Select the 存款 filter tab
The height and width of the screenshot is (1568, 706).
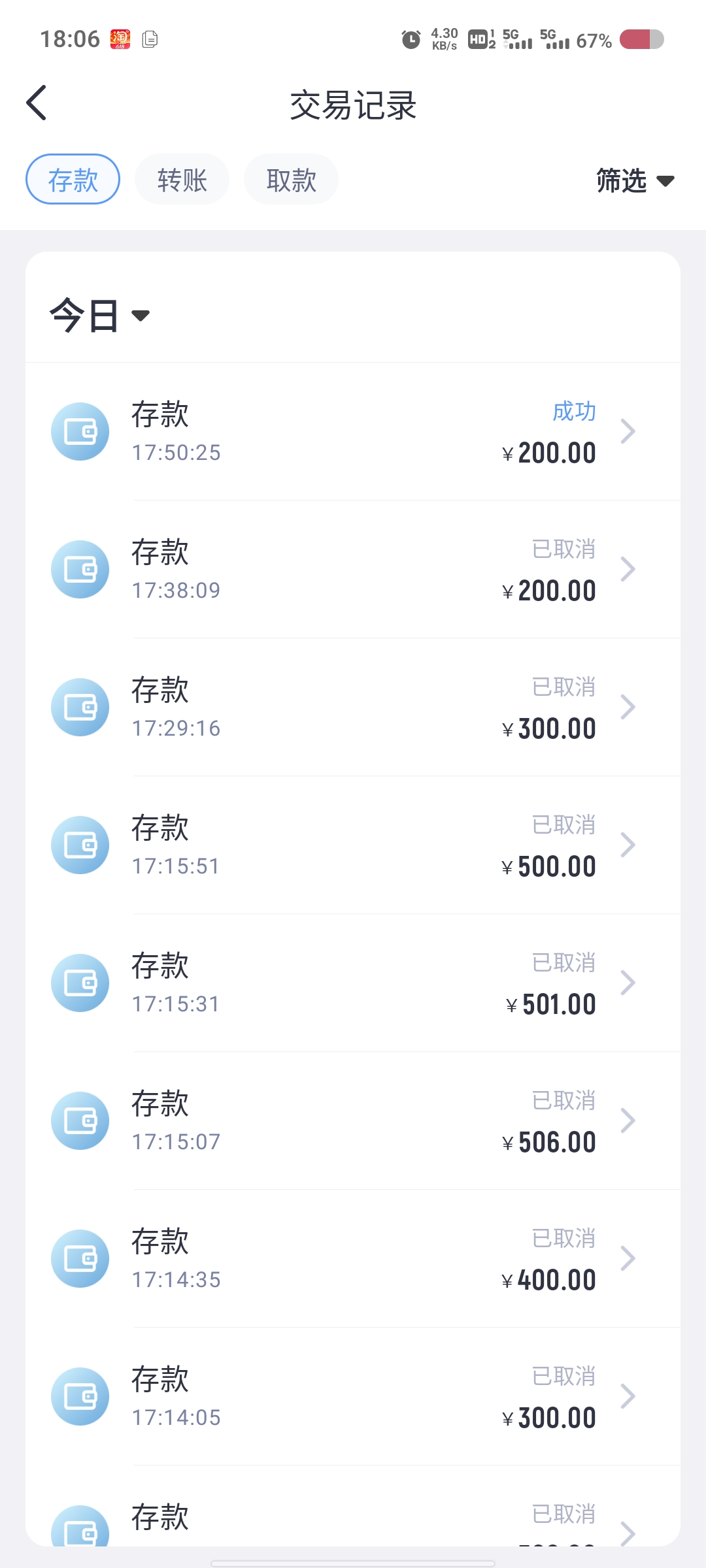[x=73, y=180]
